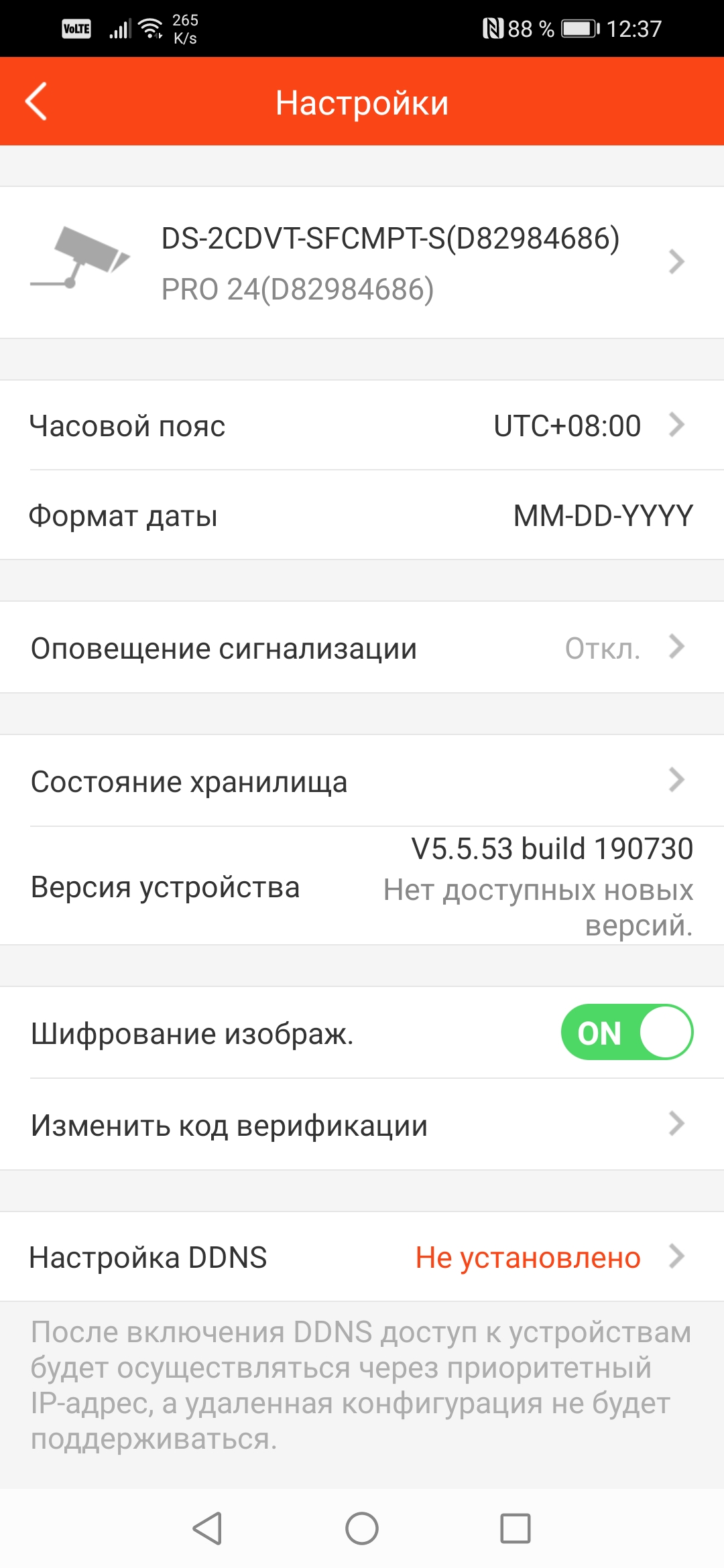
Task: Open Состояние хранилища
Action: click(362, 781)
